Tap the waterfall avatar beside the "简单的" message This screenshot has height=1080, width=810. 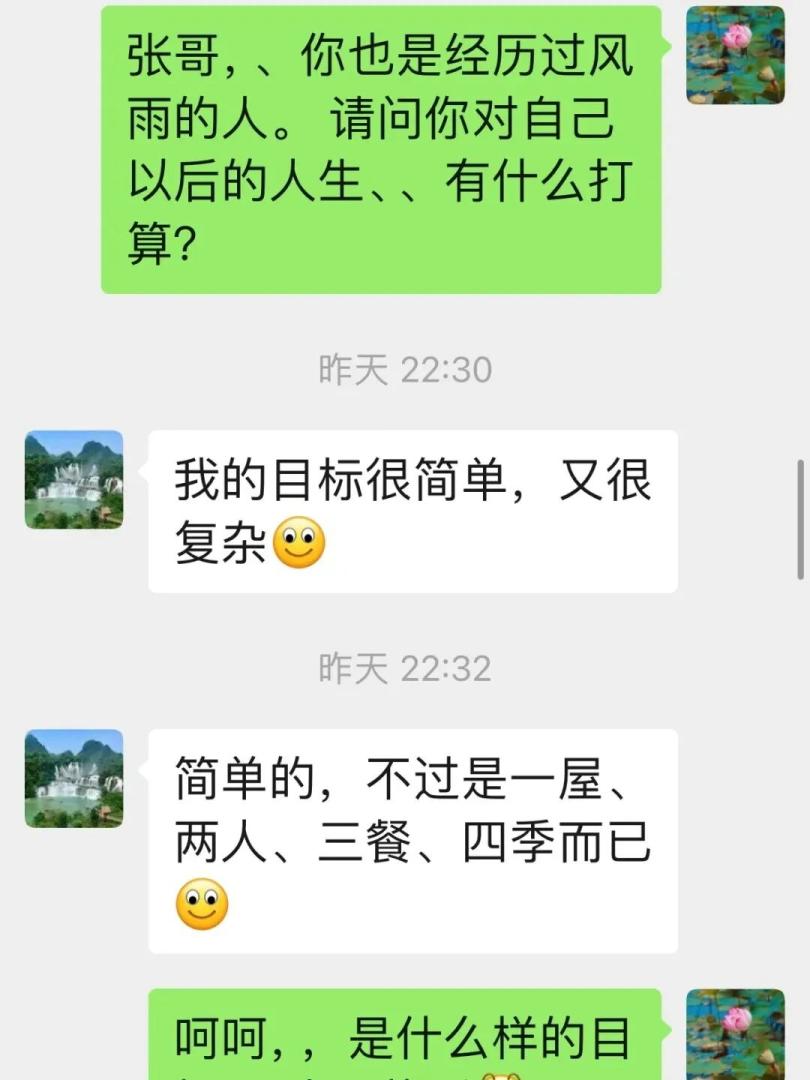[73, 779]
